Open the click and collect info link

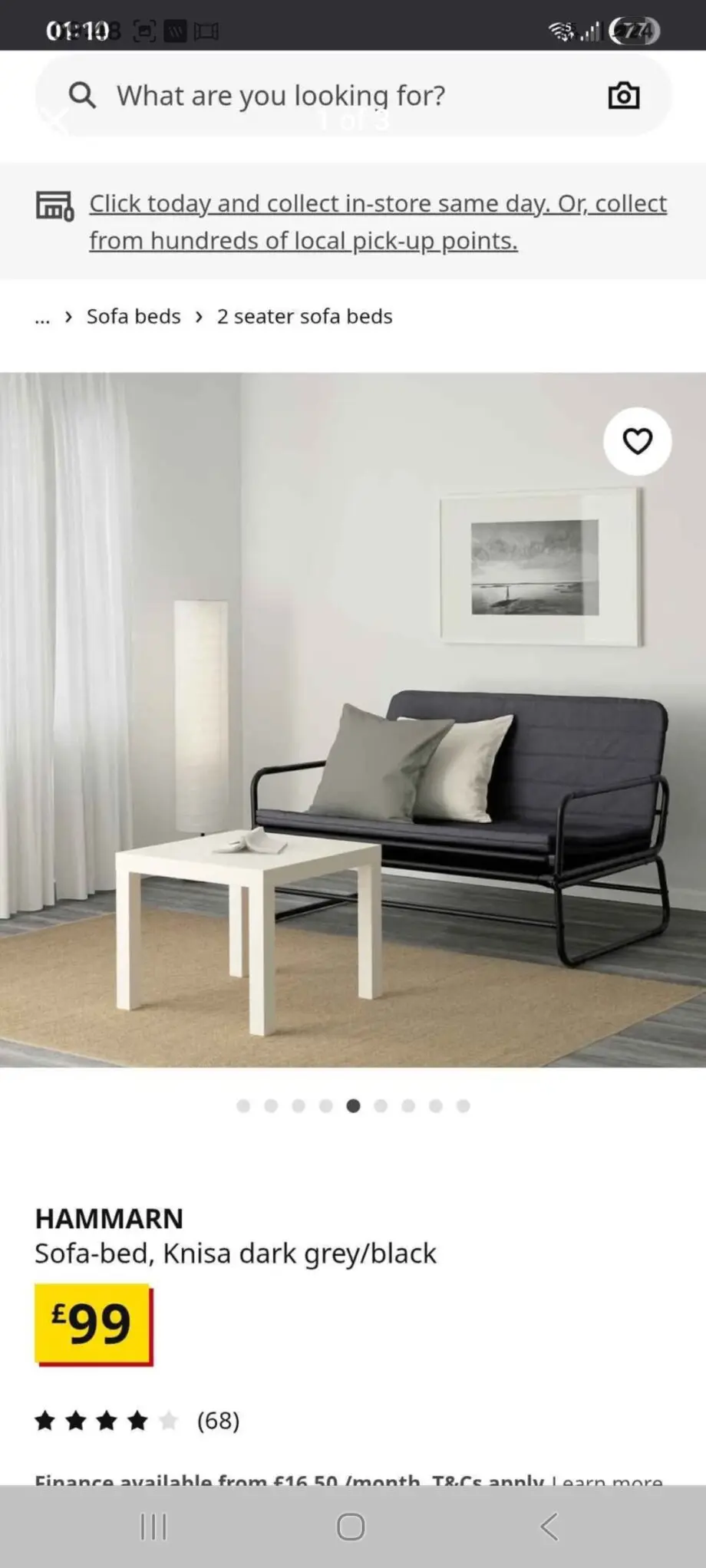pos(378,222)
